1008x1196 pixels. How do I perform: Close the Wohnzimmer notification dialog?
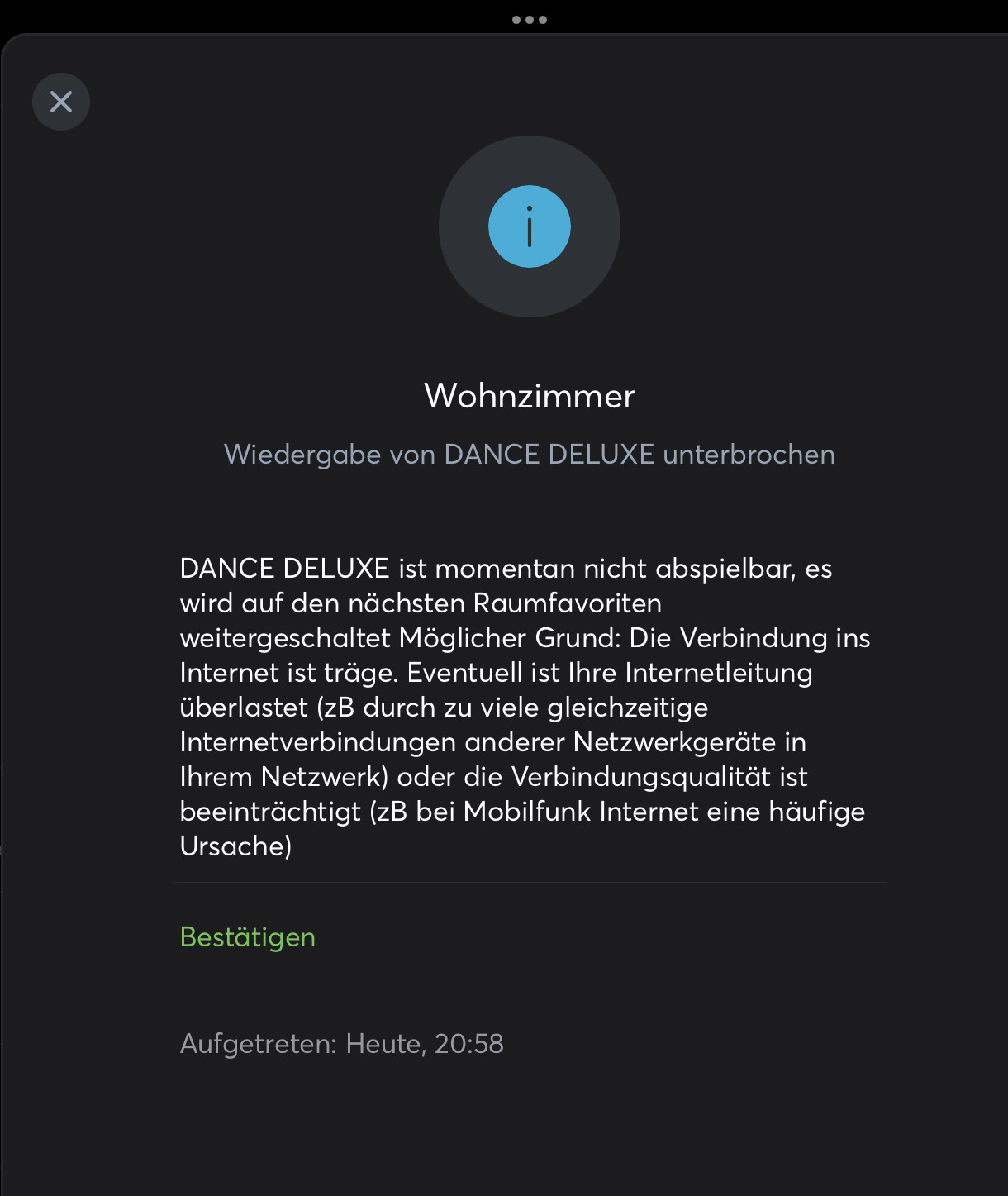(x=61, y=102)
